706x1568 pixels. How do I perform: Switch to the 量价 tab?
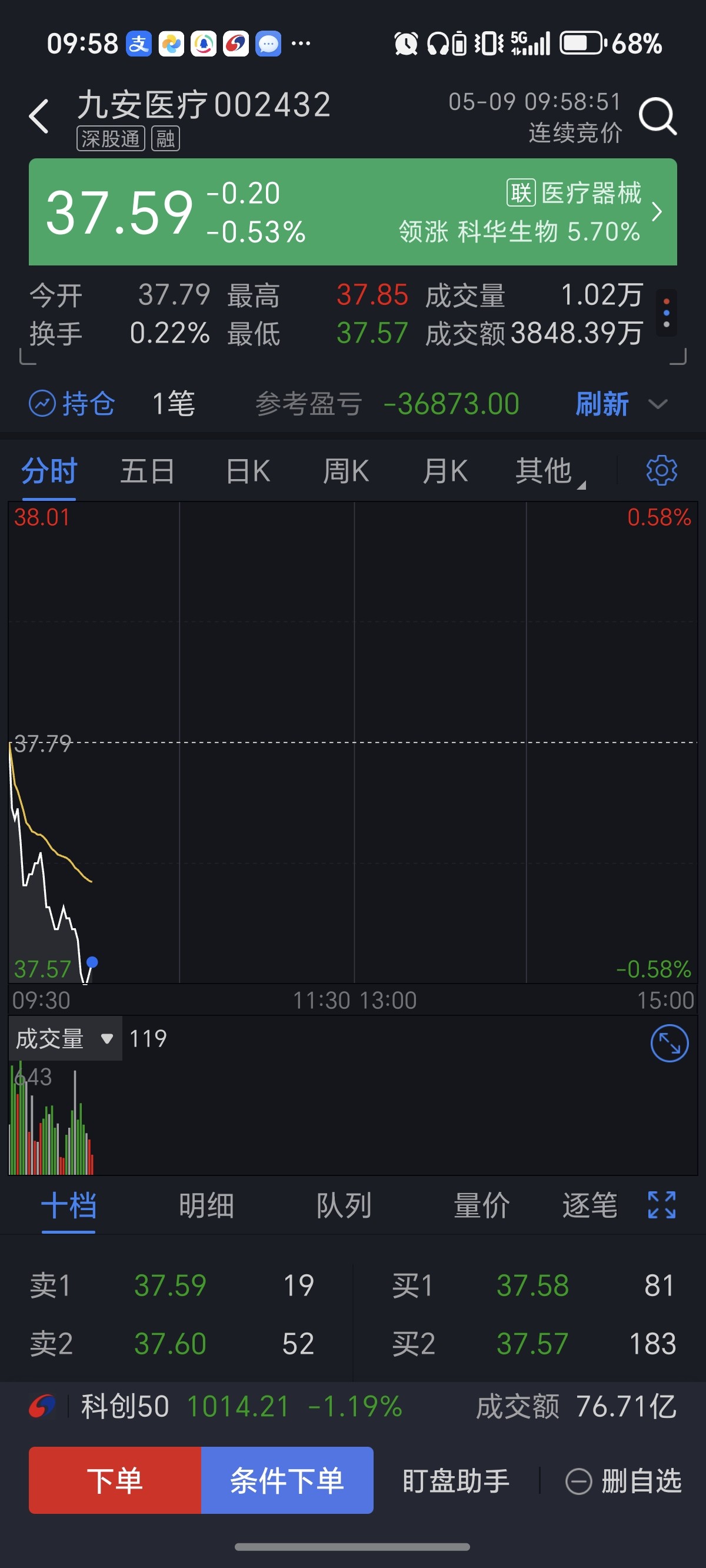(481, 1205)
